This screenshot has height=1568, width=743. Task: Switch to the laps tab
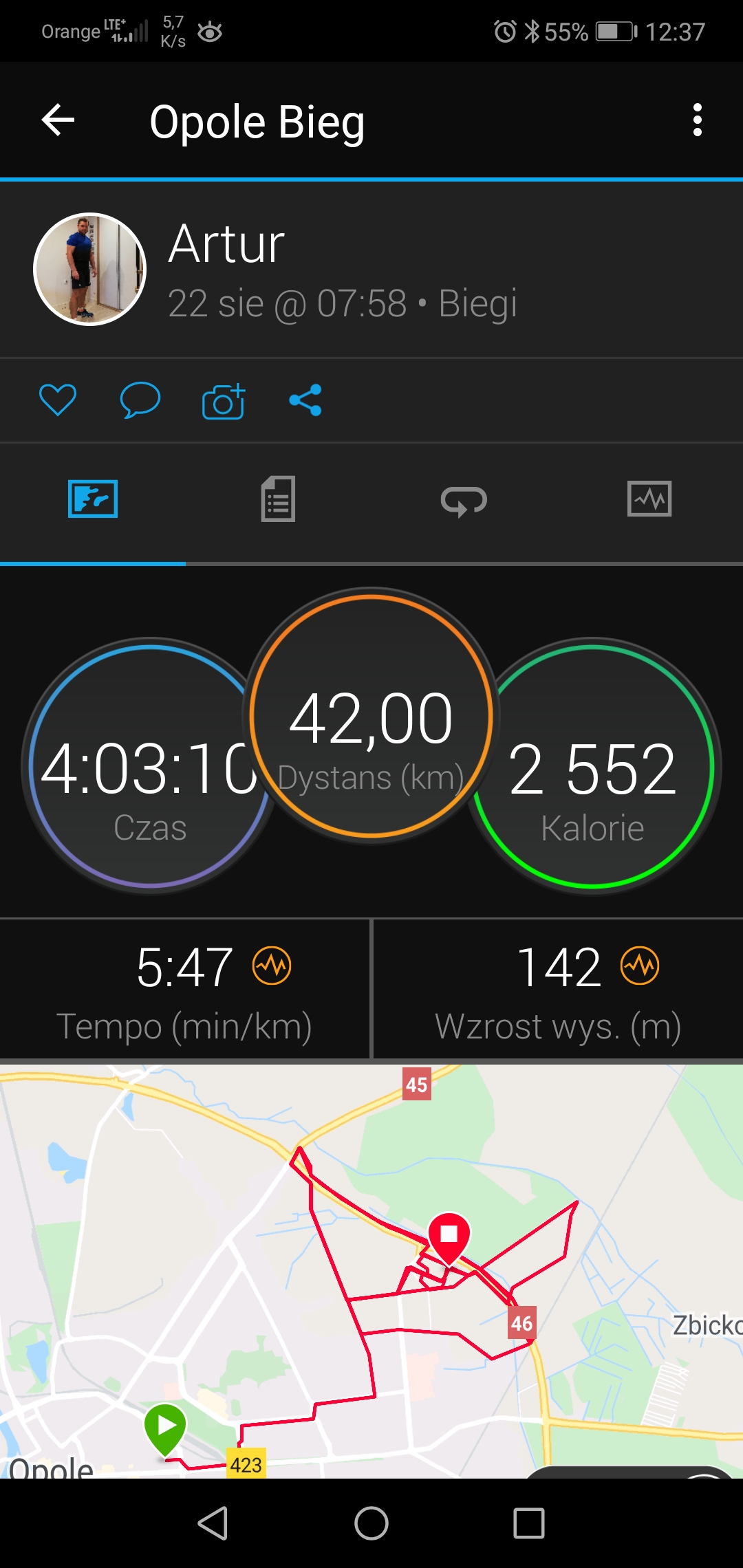[464, 500]
